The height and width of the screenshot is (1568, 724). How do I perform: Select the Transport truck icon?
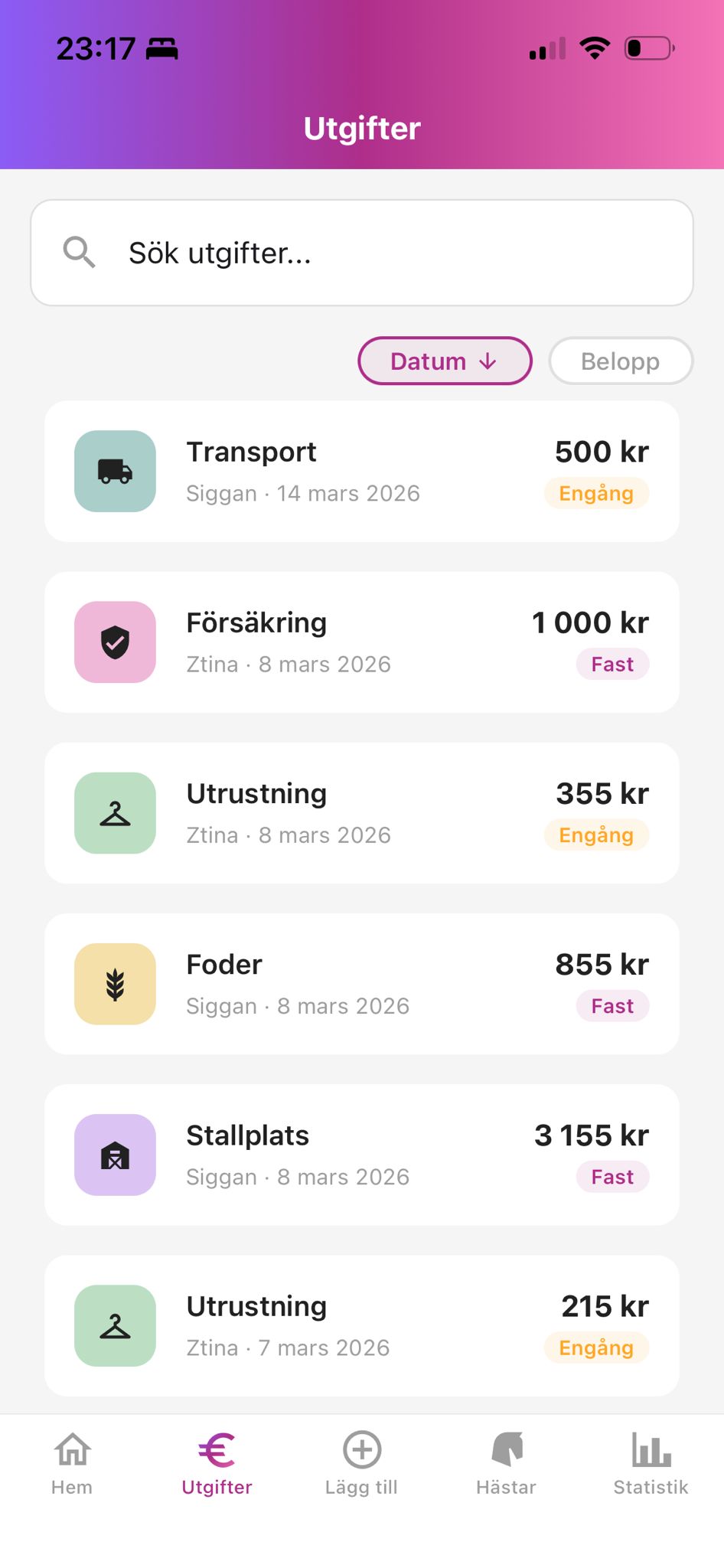click(x=113, y=470)
